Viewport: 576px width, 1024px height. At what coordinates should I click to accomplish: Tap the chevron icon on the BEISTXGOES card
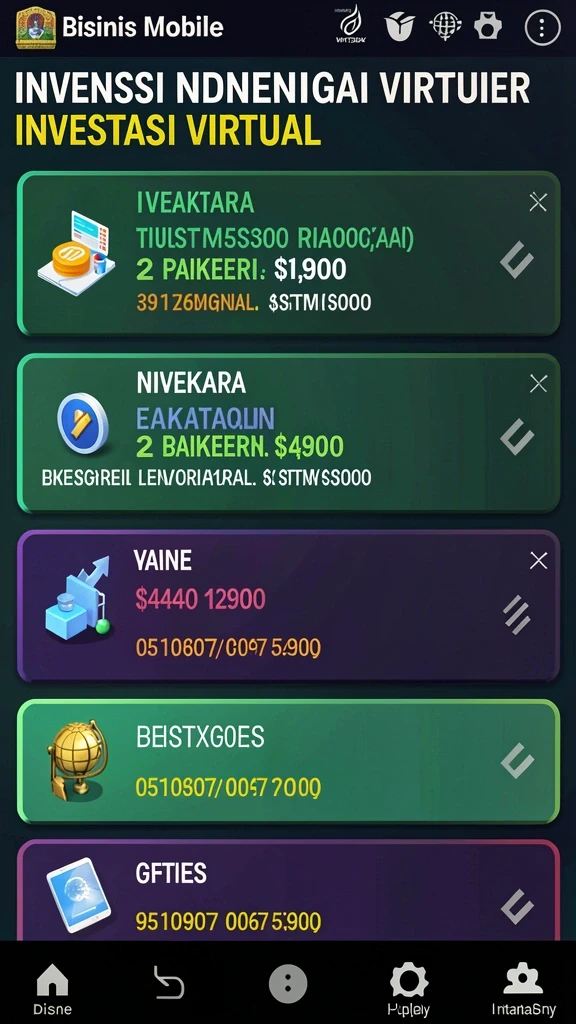tap(517, 761)
